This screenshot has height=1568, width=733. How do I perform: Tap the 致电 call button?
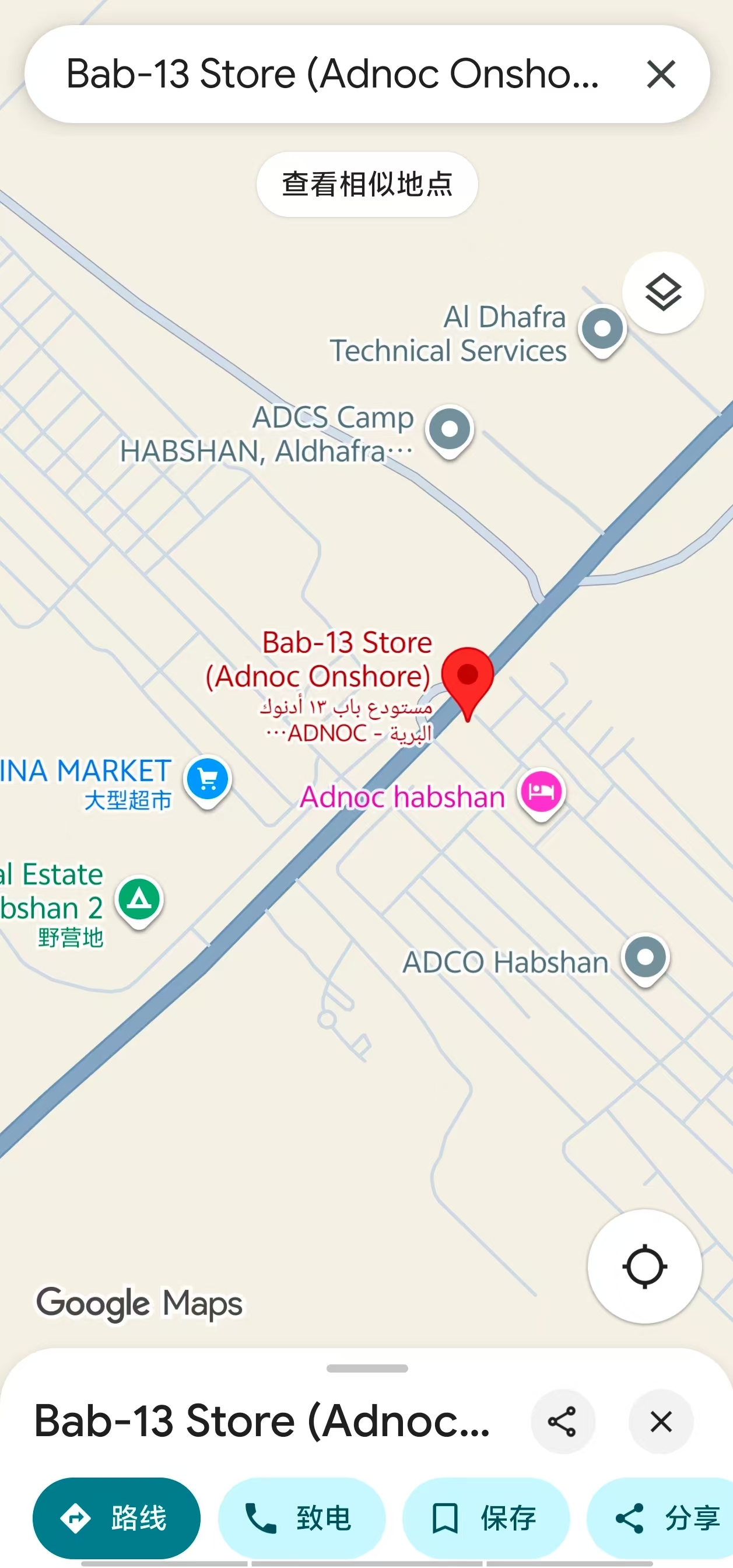tap(302, 1518)
